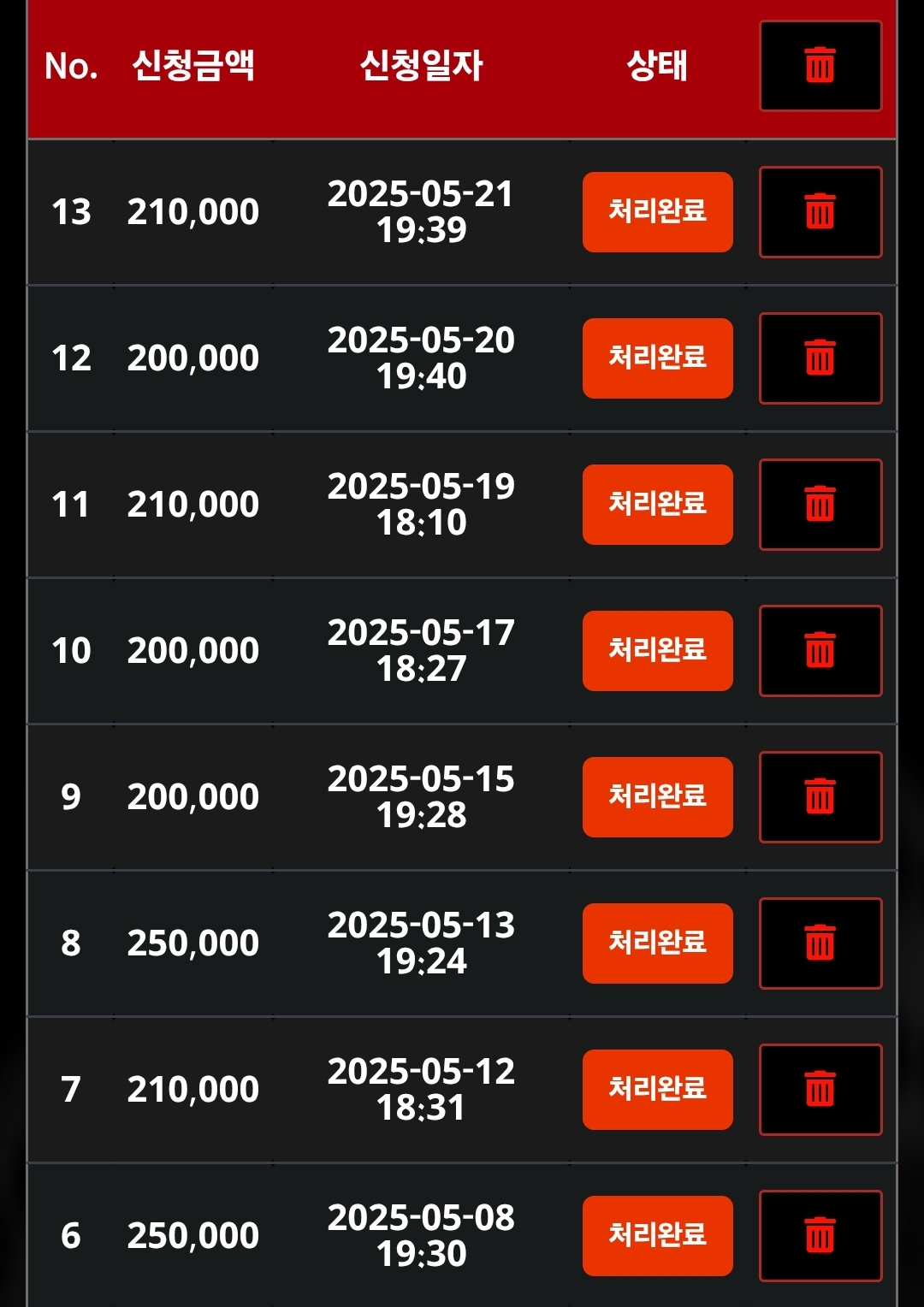Delete request No. 13 dated 2025-05-21
This screenshot has width=924, height=1307.
(820, 212)
